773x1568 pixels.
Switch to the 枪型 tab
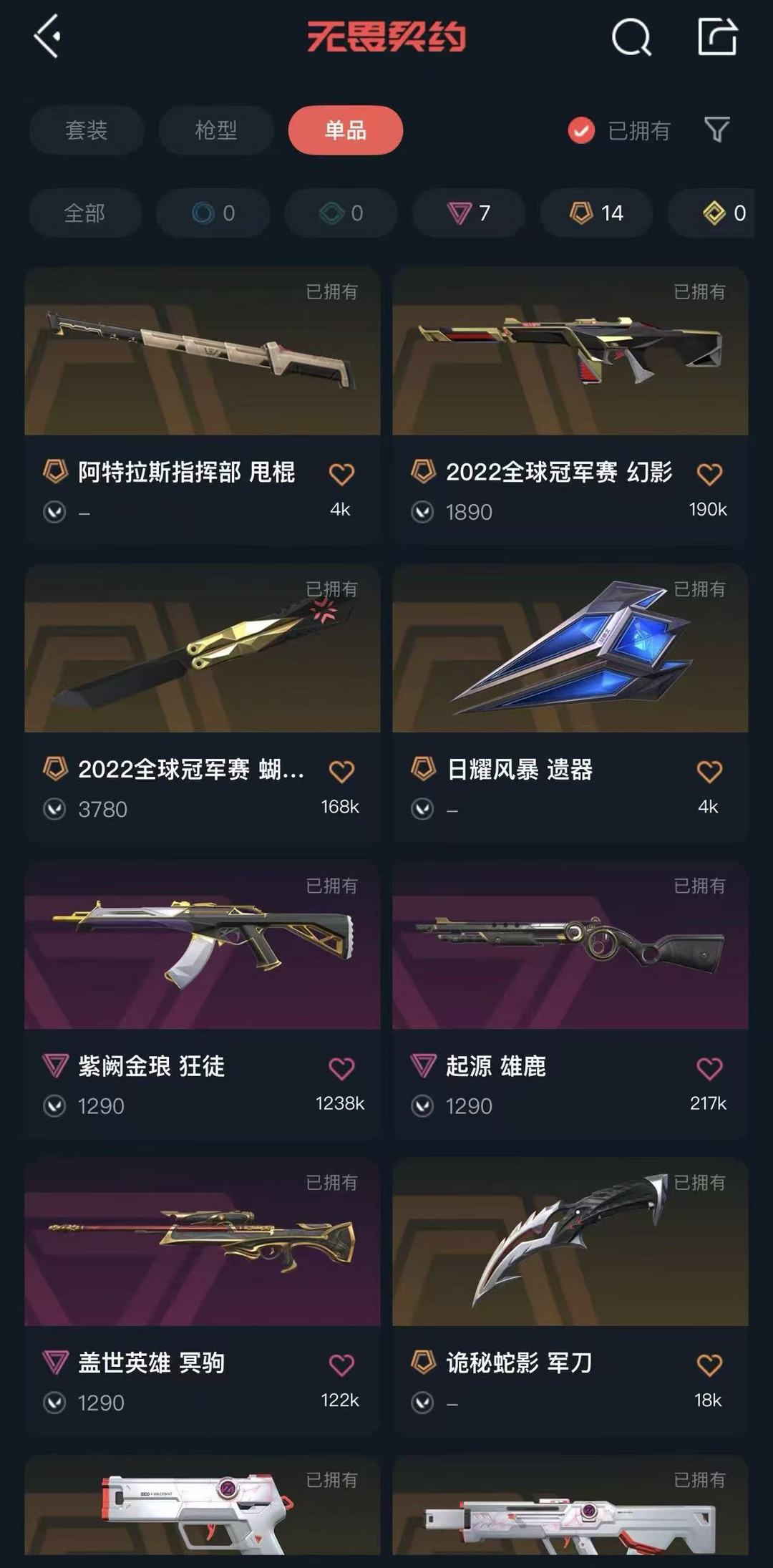216,130
